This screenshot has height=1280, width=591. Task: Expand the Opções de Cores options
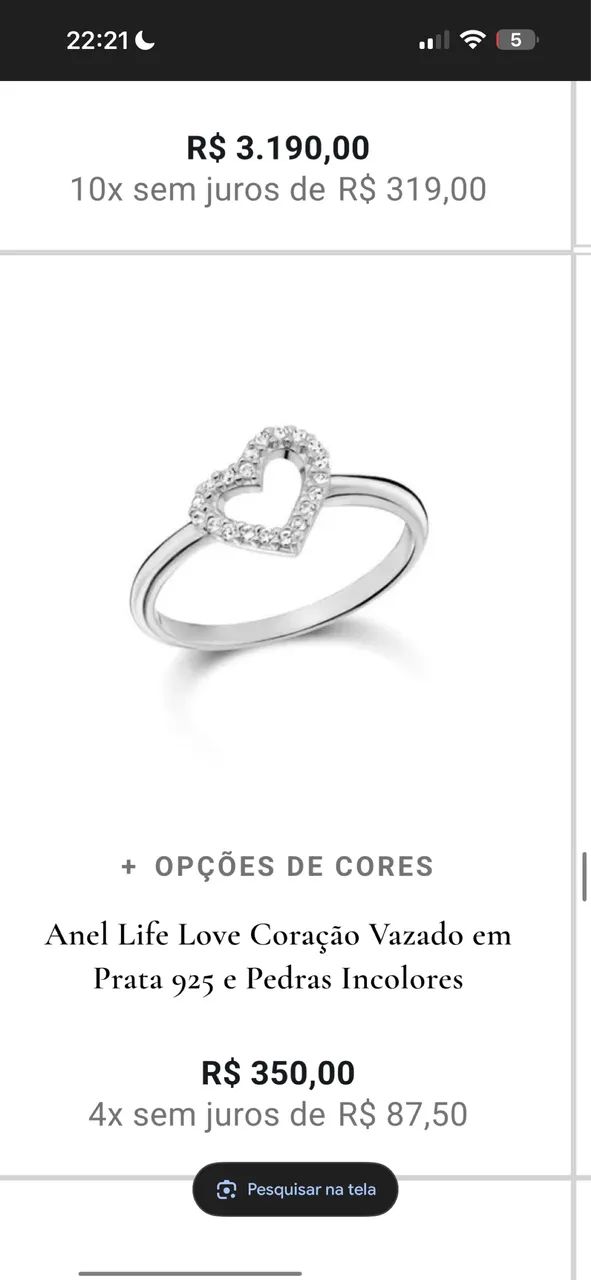pyautogui.click(x=278, y=866)
